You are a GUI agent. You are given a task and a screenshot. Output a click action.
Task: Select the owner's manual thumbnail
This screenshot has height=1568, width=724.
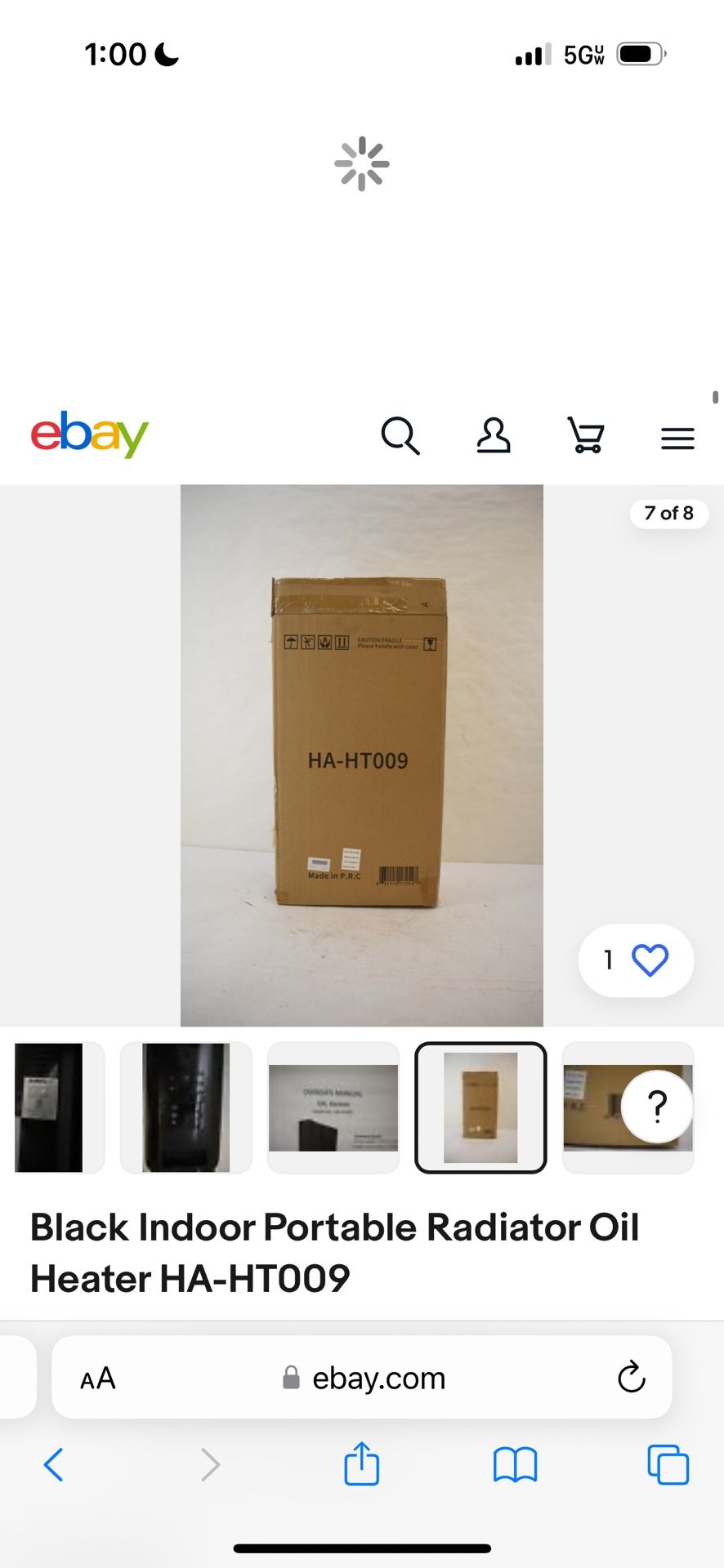click(x=333, y=1107)
